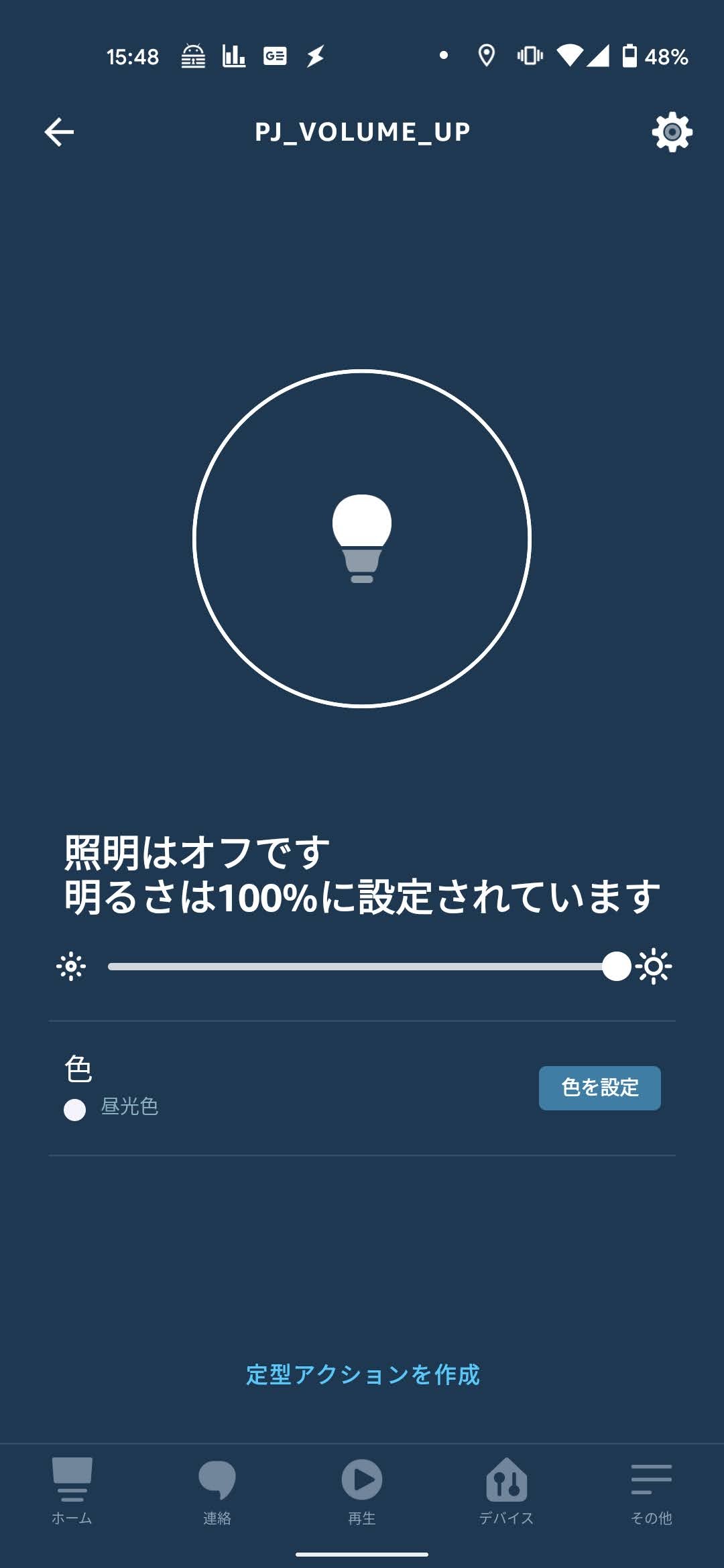Switch to the デバイス tab
The width and height of the screenshot is (724, 1568).
(506, 1488)
